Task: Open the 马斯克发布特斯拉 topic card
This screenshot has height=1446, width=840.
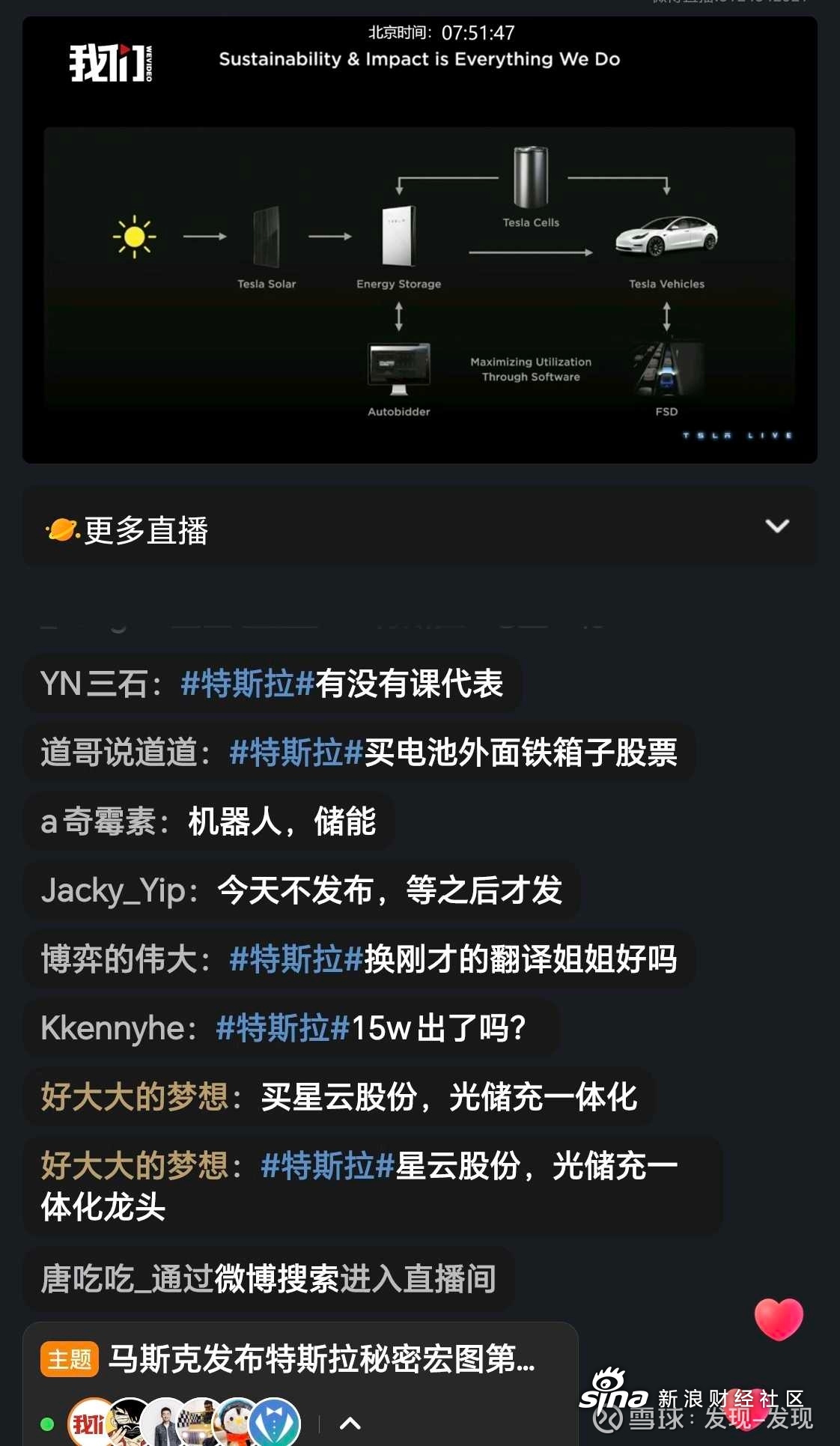Action: click(322, 1359)
